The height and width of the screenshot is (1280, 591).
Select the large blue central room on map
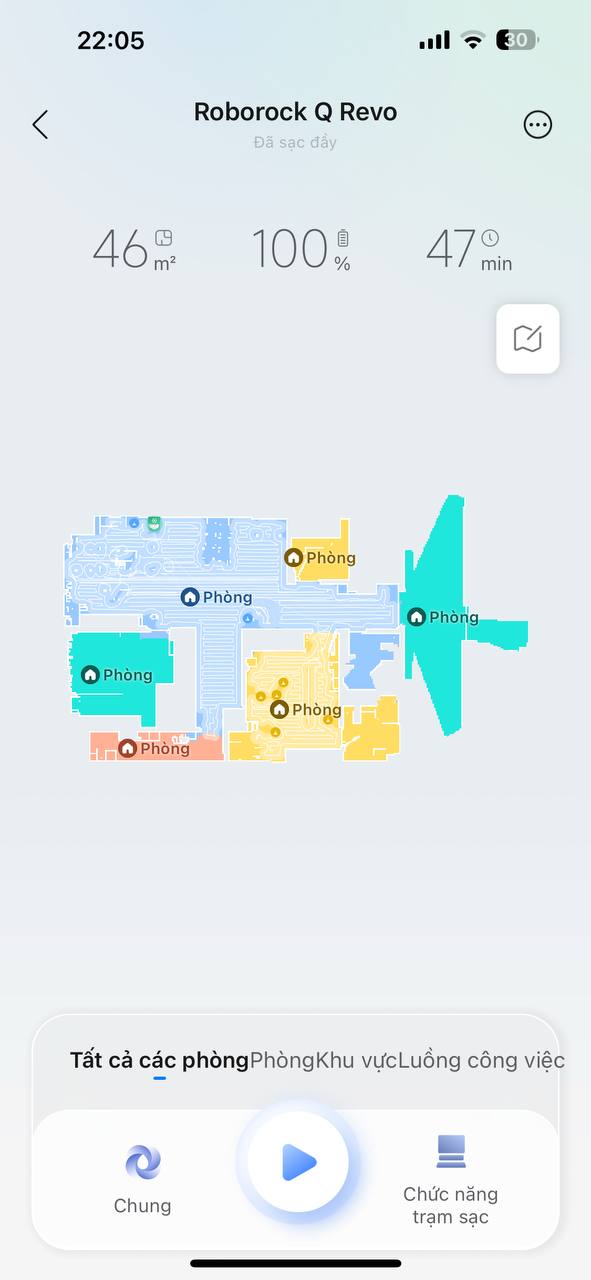pyautogui.click(x=216, y=597)
